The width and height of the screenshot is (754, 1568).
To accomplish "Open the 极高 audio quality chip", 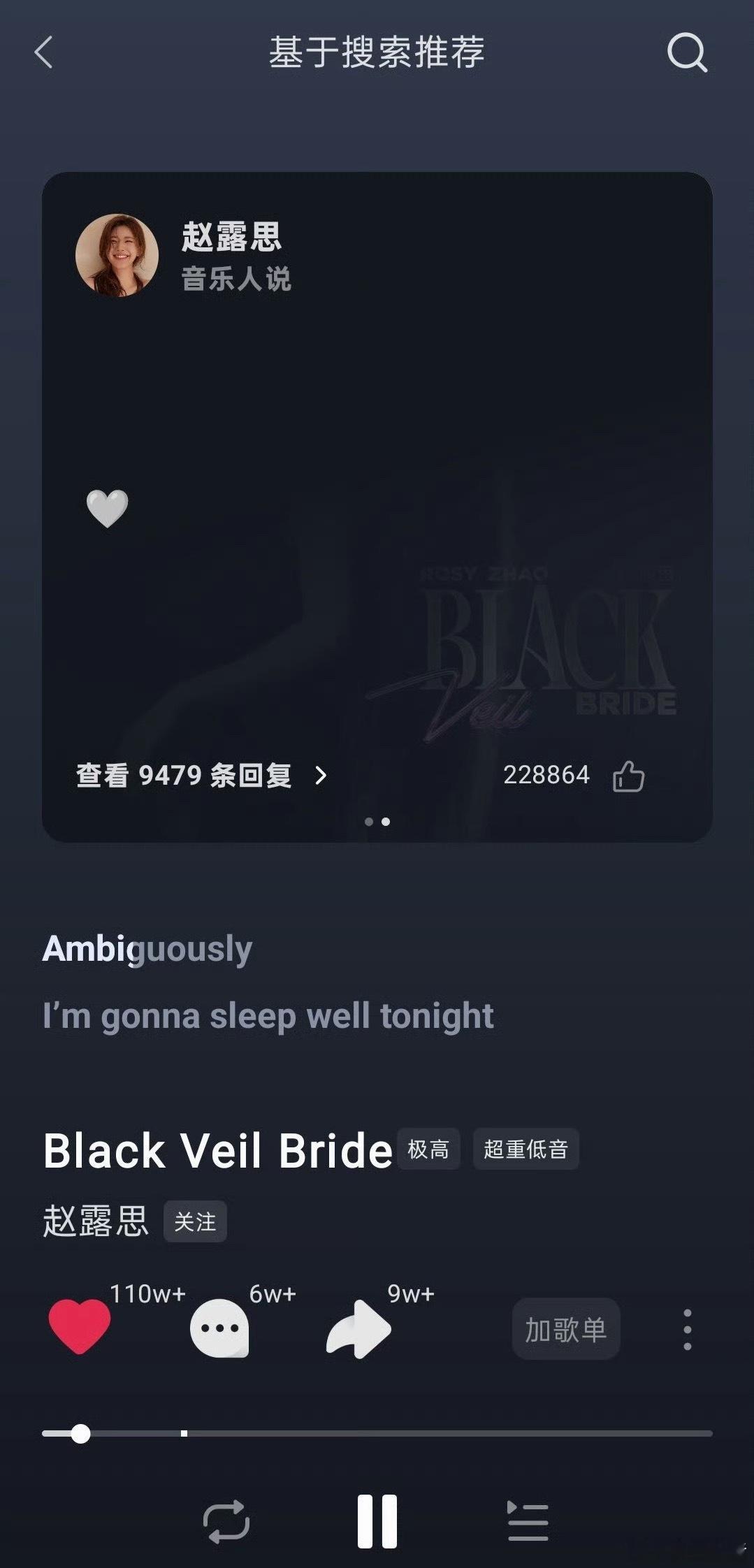I will [x=428, y=1149].
